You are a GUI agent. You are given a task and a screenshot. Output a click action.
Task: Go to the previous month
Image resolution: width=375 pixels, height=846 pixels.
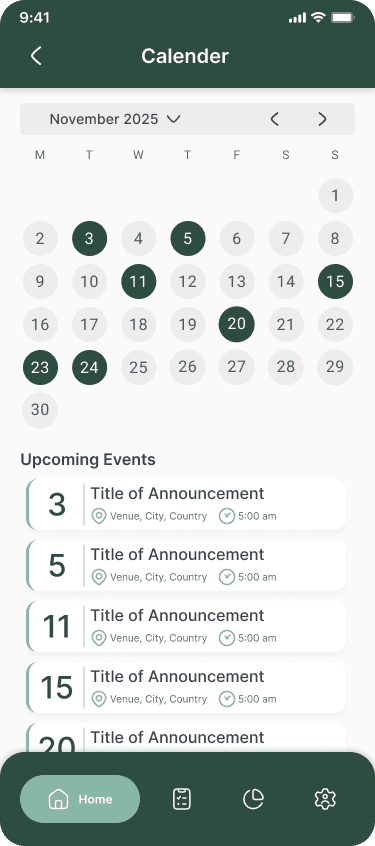click(274, 119)
